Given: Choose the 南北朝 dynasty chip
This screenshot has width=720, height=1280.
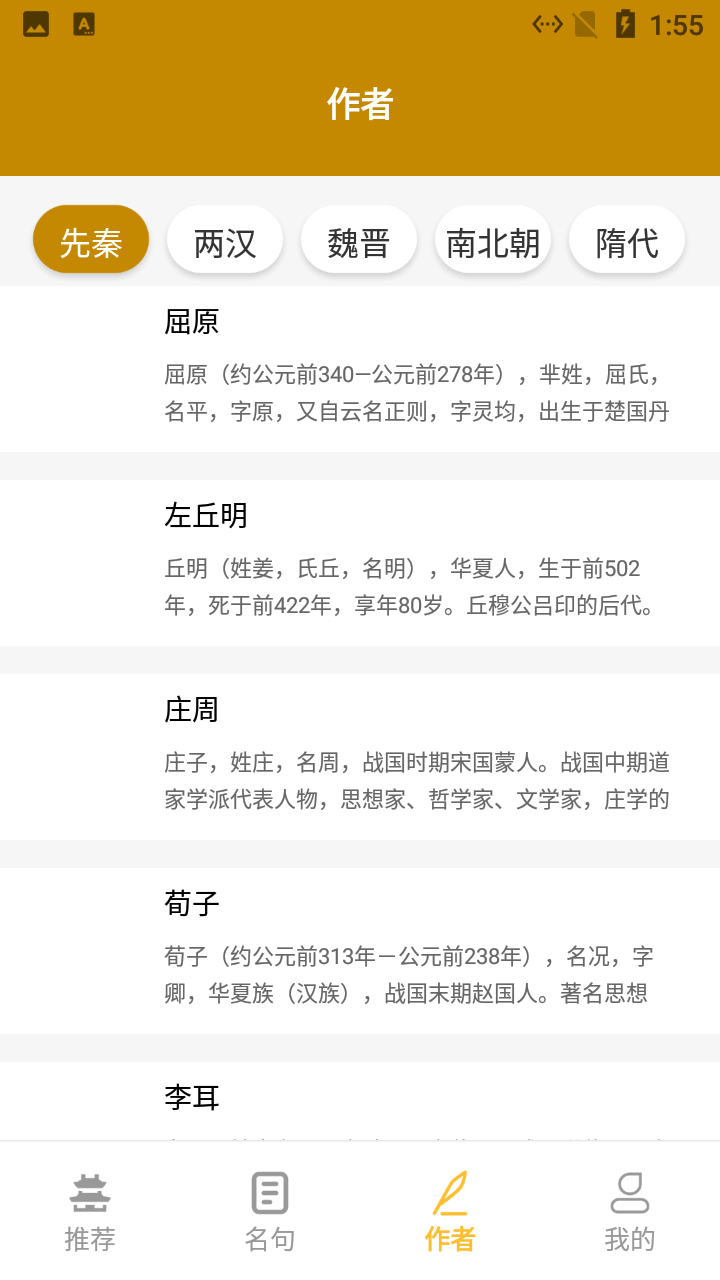Looking at the screenshot, I should [x=493, y=239].
